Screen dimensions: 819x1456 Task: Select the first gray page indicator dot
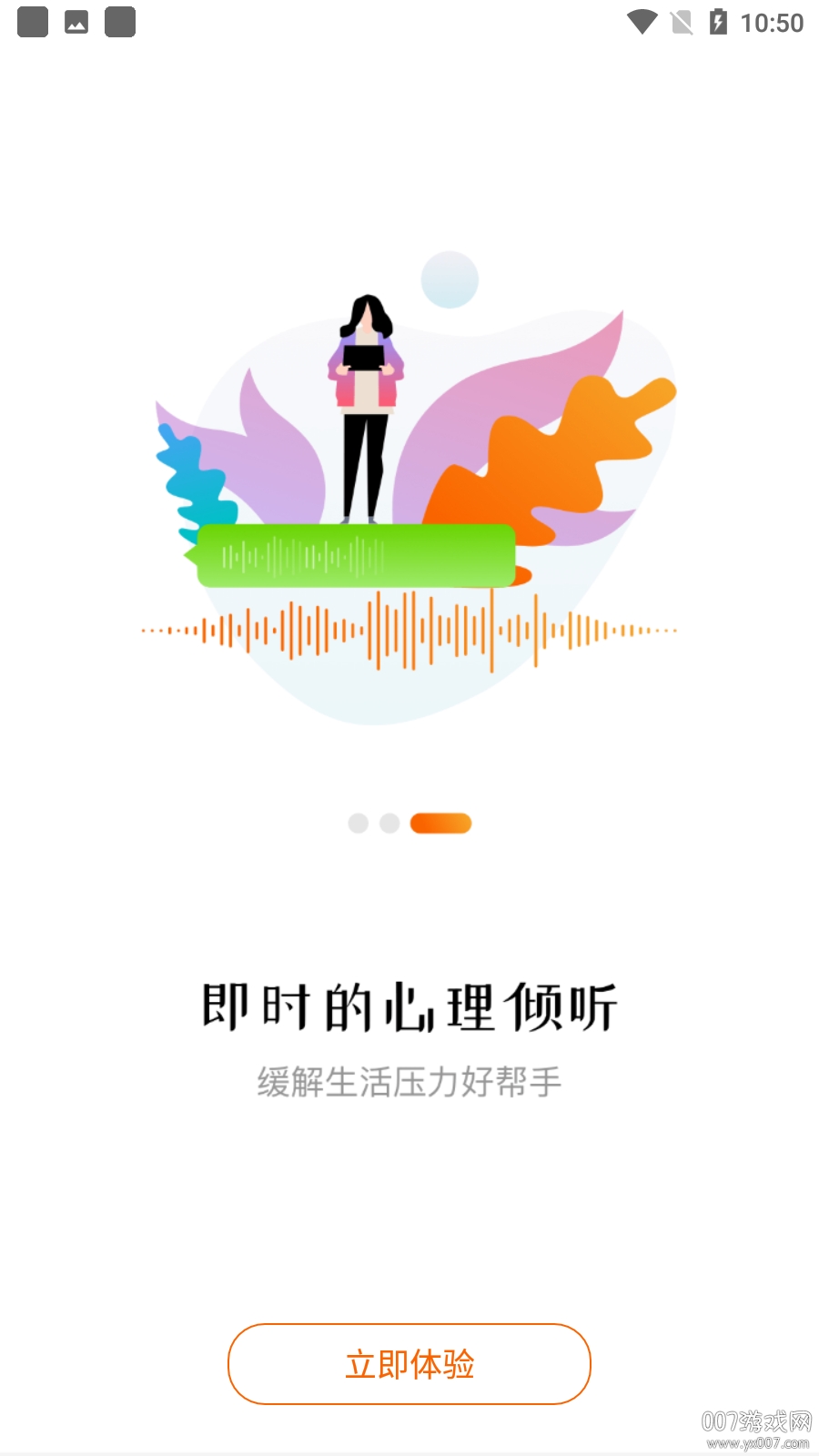(357, 824)
